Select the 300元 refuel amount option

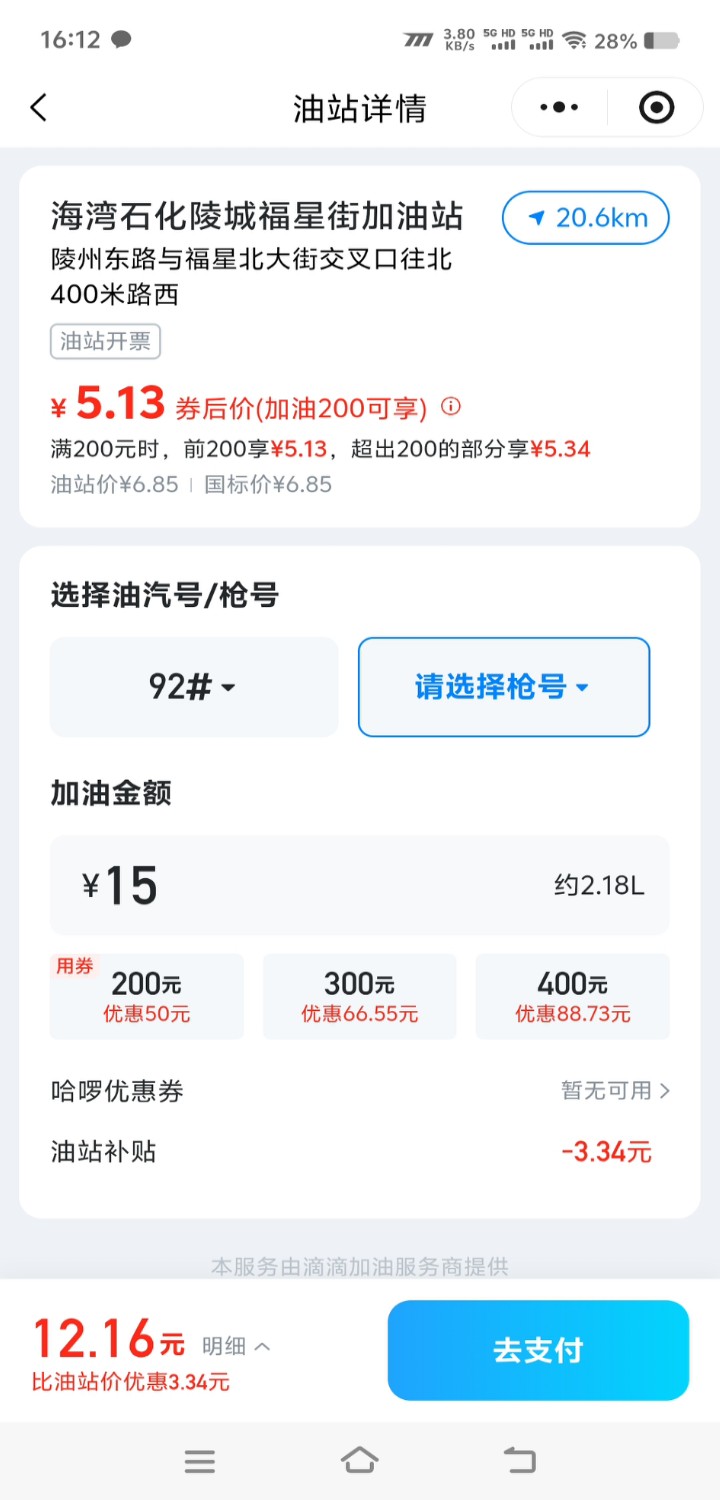[359, 995]
